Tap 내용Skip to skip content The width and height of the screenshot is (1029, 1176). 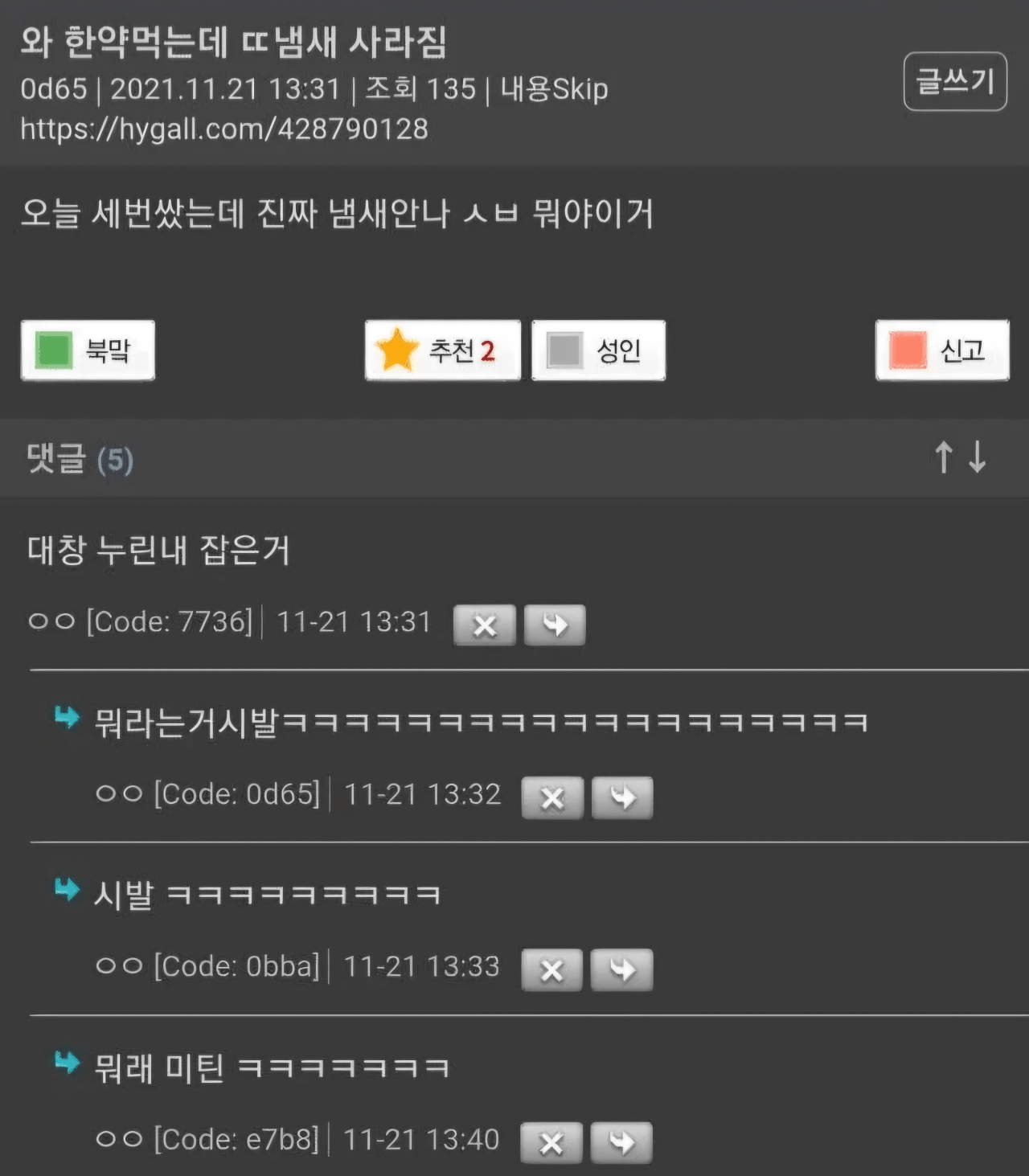click(554, 88)
